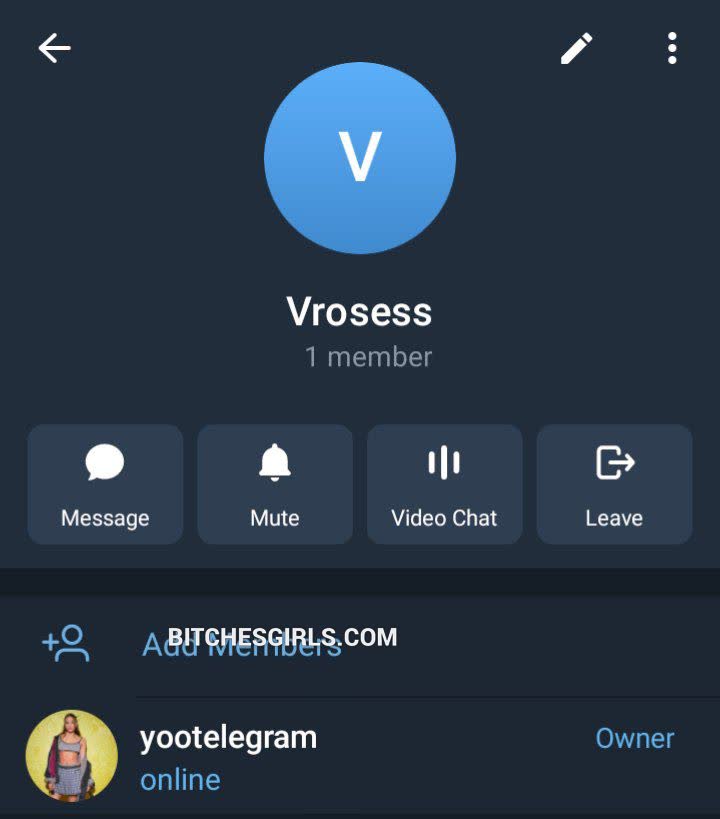This screenshot has height=819, width=720.
Task: Select Add Members
Action: [x=240, y=644]
